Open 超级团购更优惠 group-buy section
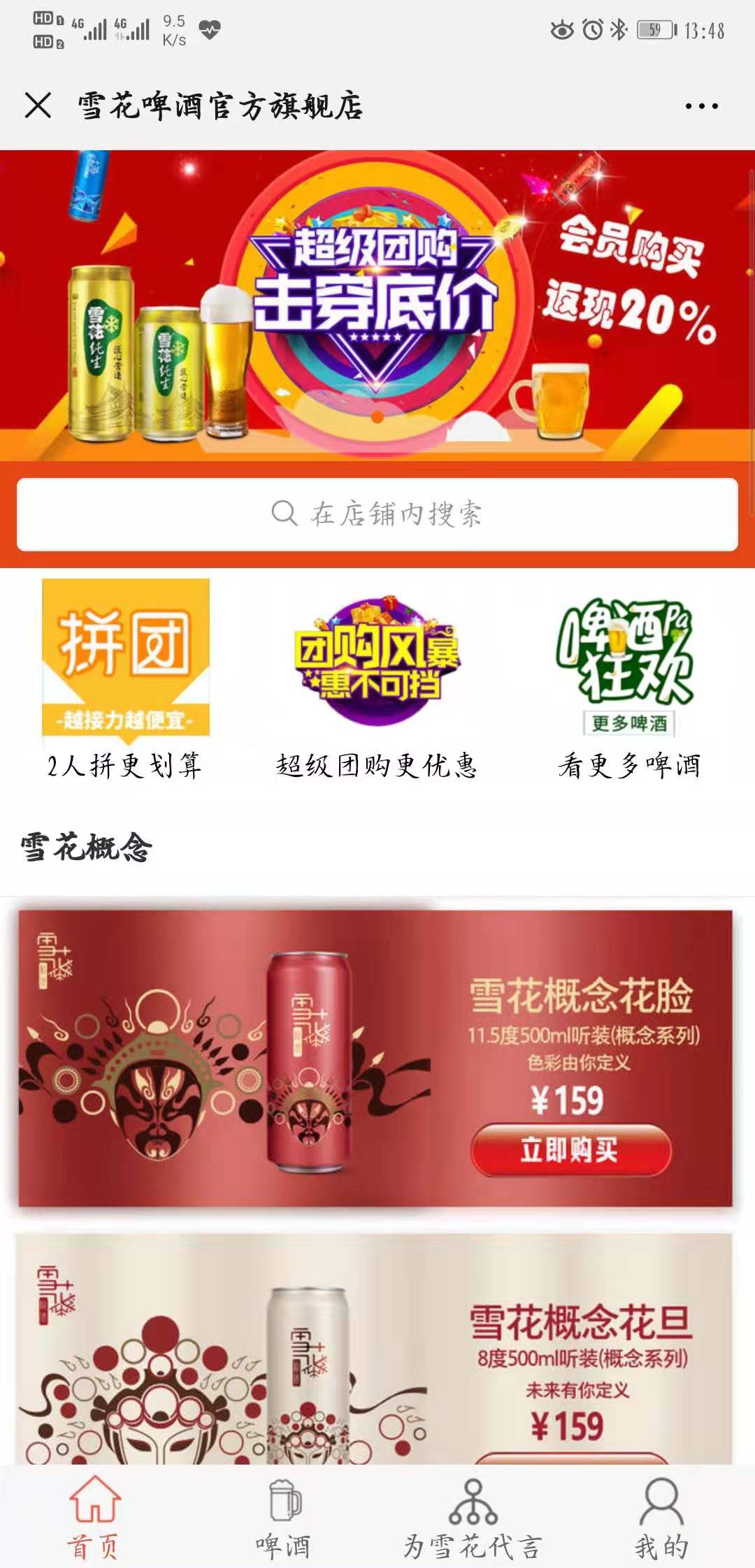Image resolution: width=755 pixels, height=1568 pixels. [377, 678]
